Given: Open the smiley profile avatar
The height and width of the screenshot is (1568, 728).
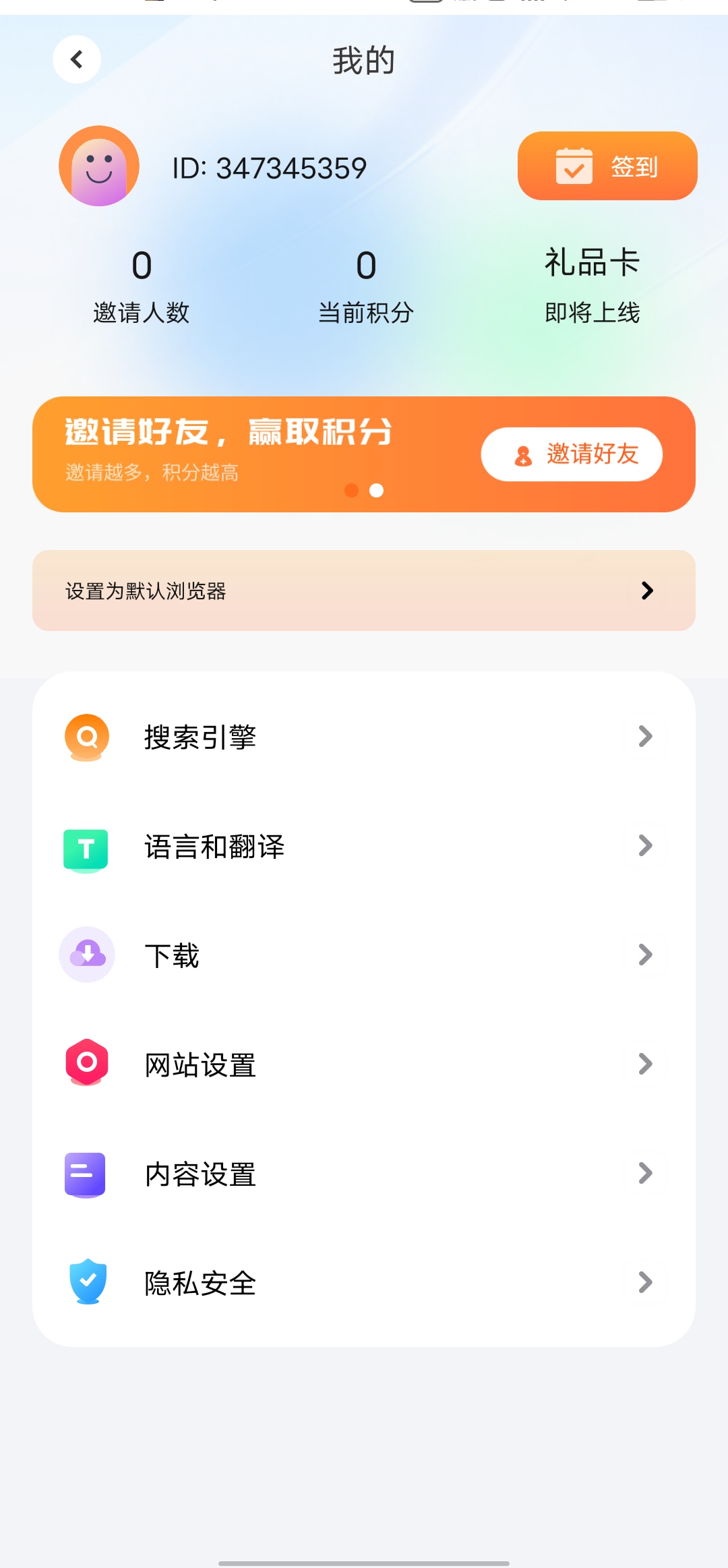Looking at the screenshot, I should (99, 166).
